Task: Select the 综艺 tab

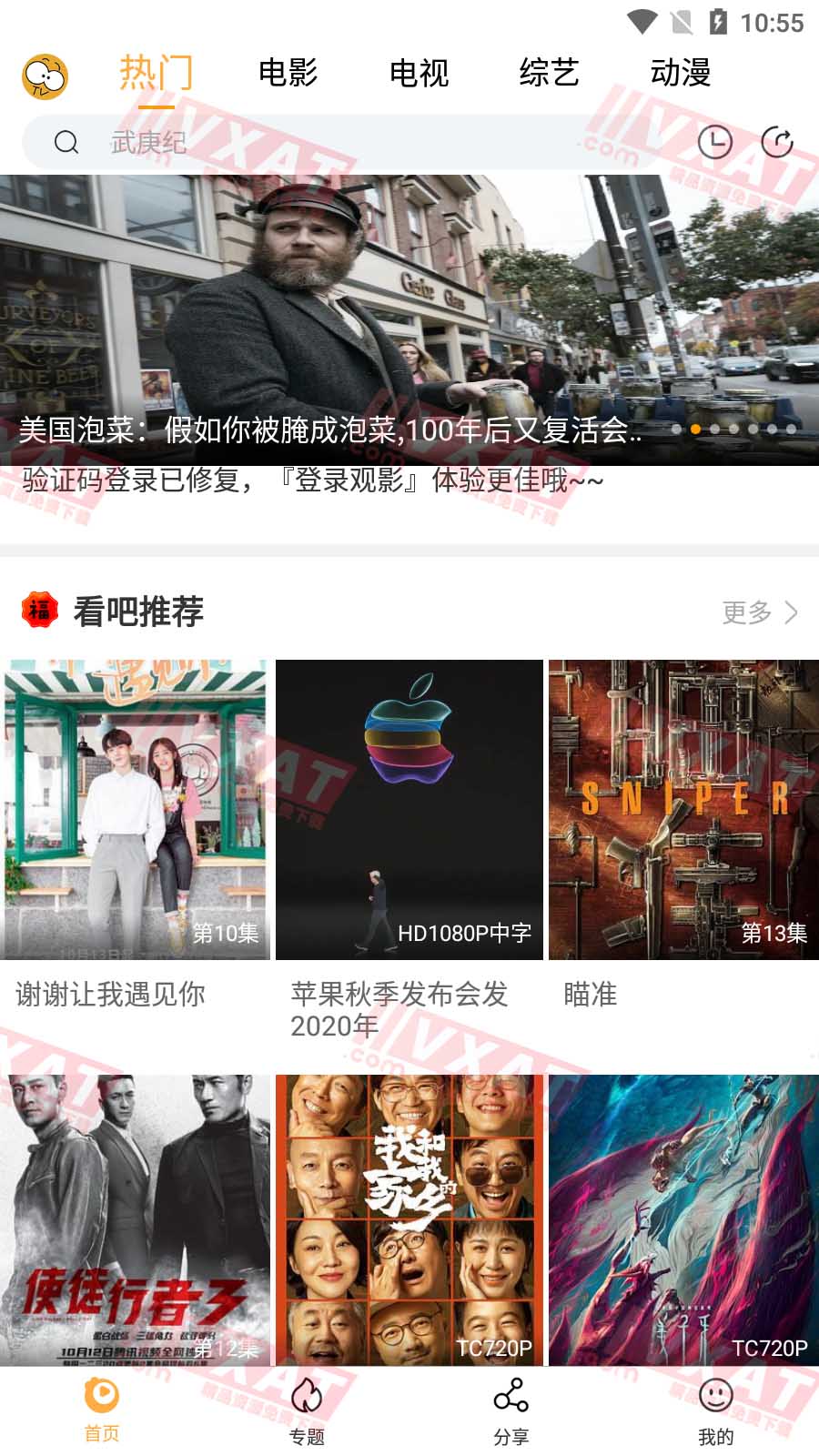Action: tap(549, 73)
